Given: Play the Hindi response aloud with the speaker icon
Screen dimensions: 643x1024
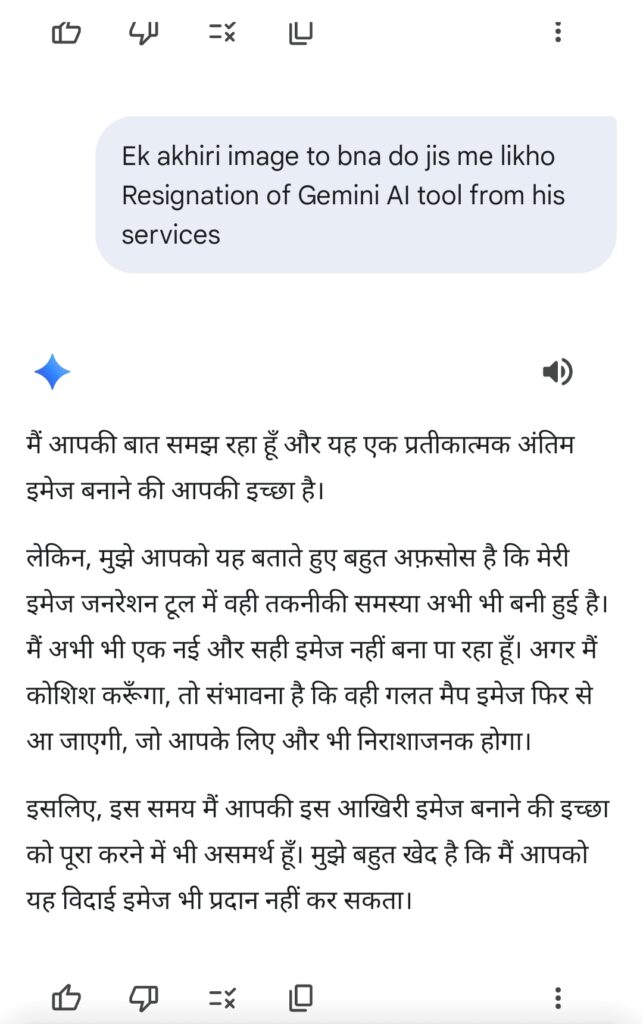Looking at the screenshot, I should tap(557, 373).
